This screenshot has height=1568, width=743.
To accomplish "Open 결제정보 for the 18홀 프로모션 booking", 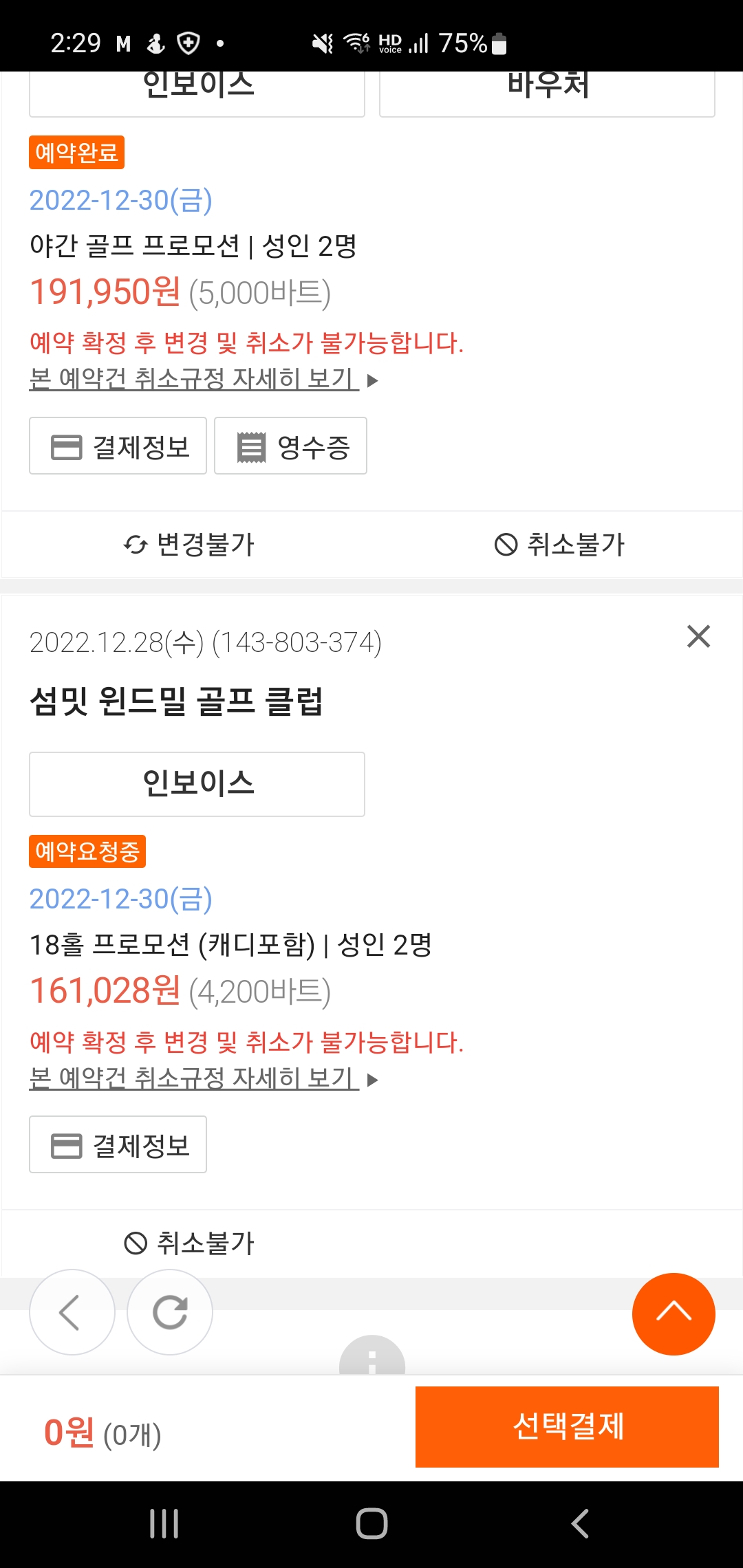I will 118,1144.
